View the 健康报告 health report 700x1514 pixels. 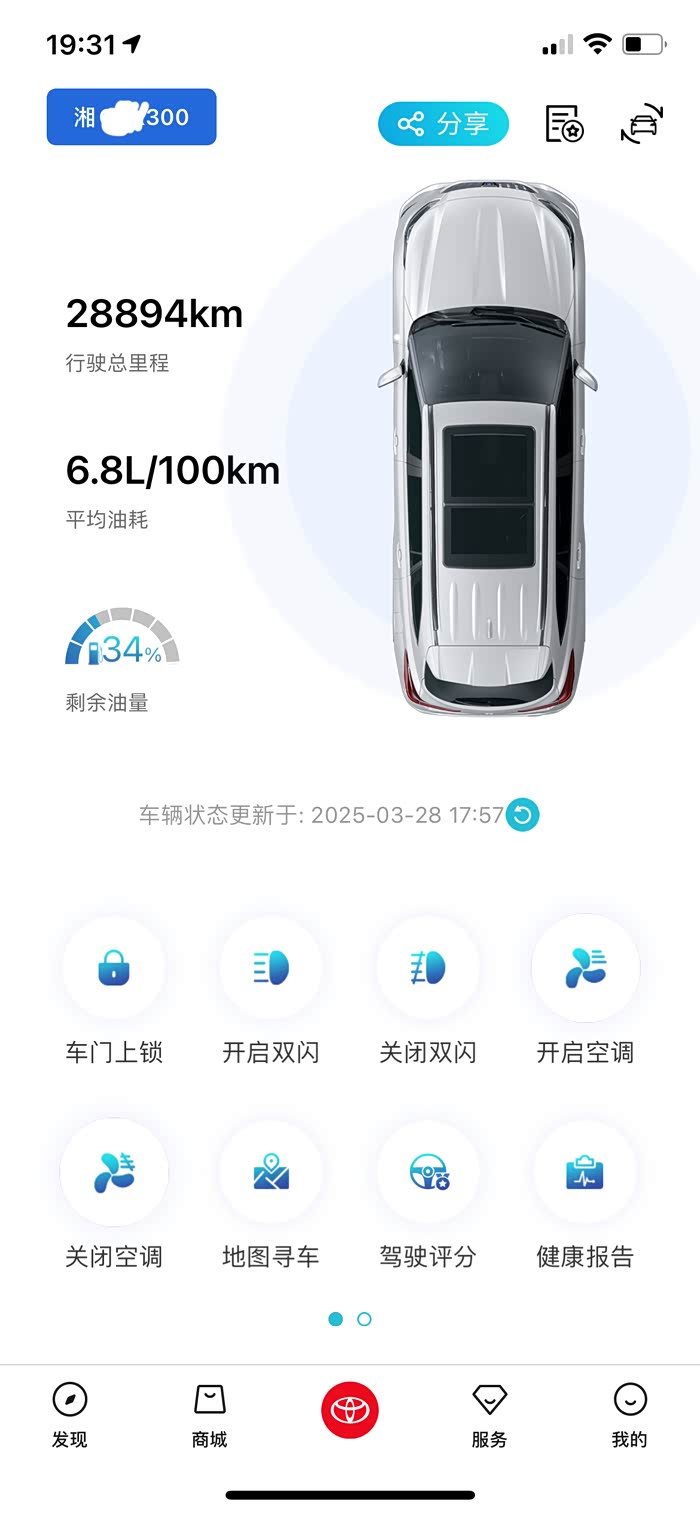pos(585,1195)
